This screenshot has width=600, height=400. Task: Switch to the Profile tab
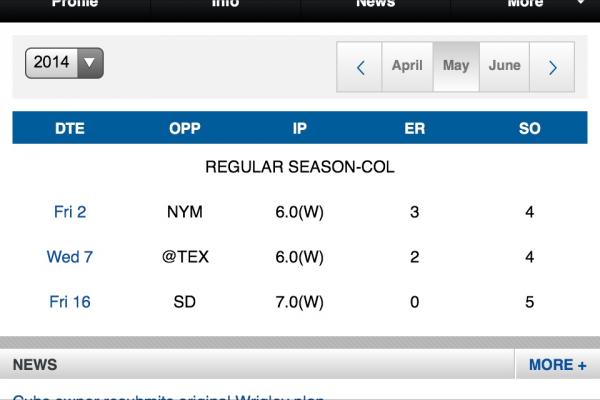(x=74, y=5)
